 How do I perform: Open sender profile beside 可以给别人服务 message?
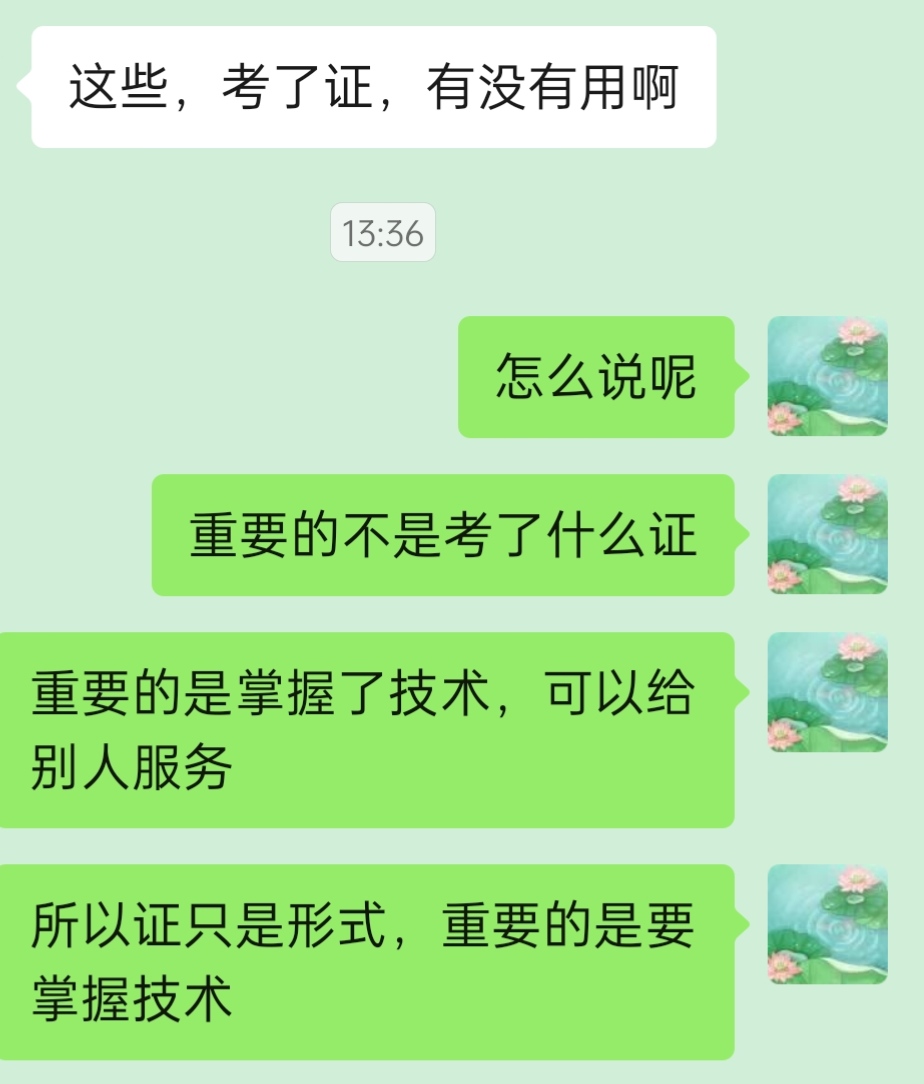pos(827,692)
